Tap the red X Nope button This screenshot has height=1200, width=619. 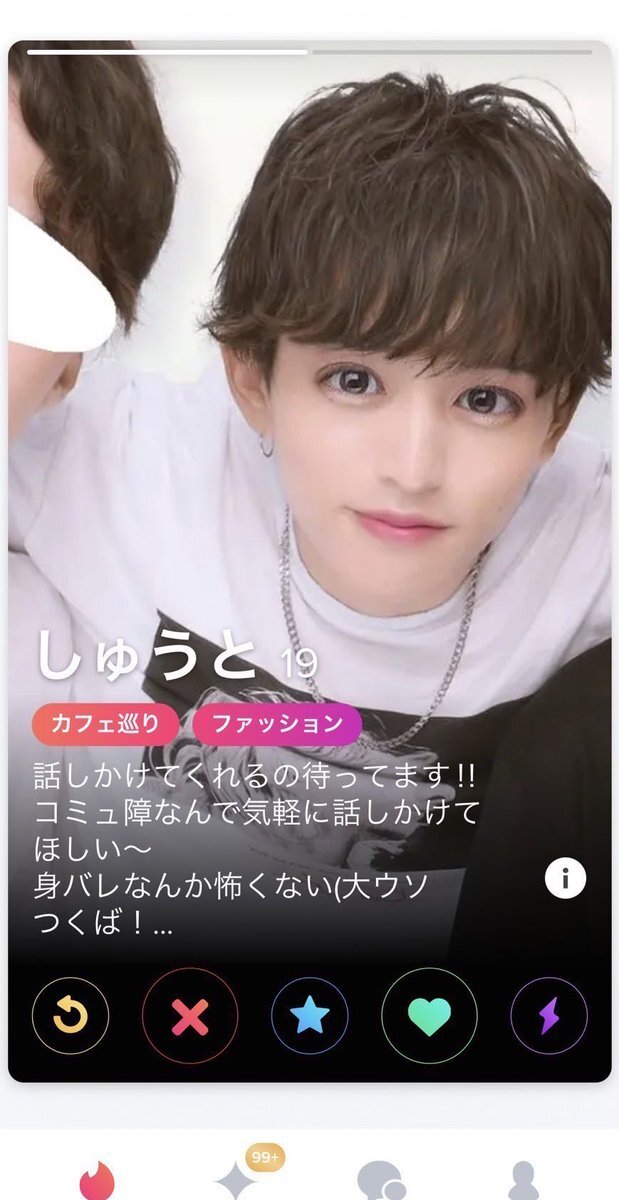(x=190, y=1017)
